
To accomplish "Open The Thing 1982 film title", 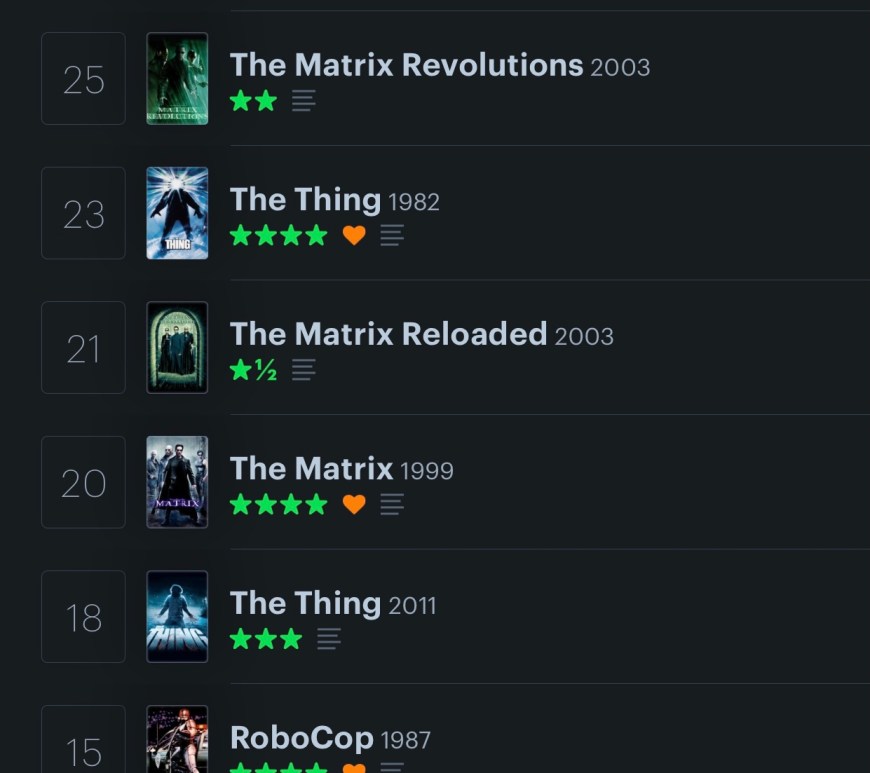I will point(305,200).
